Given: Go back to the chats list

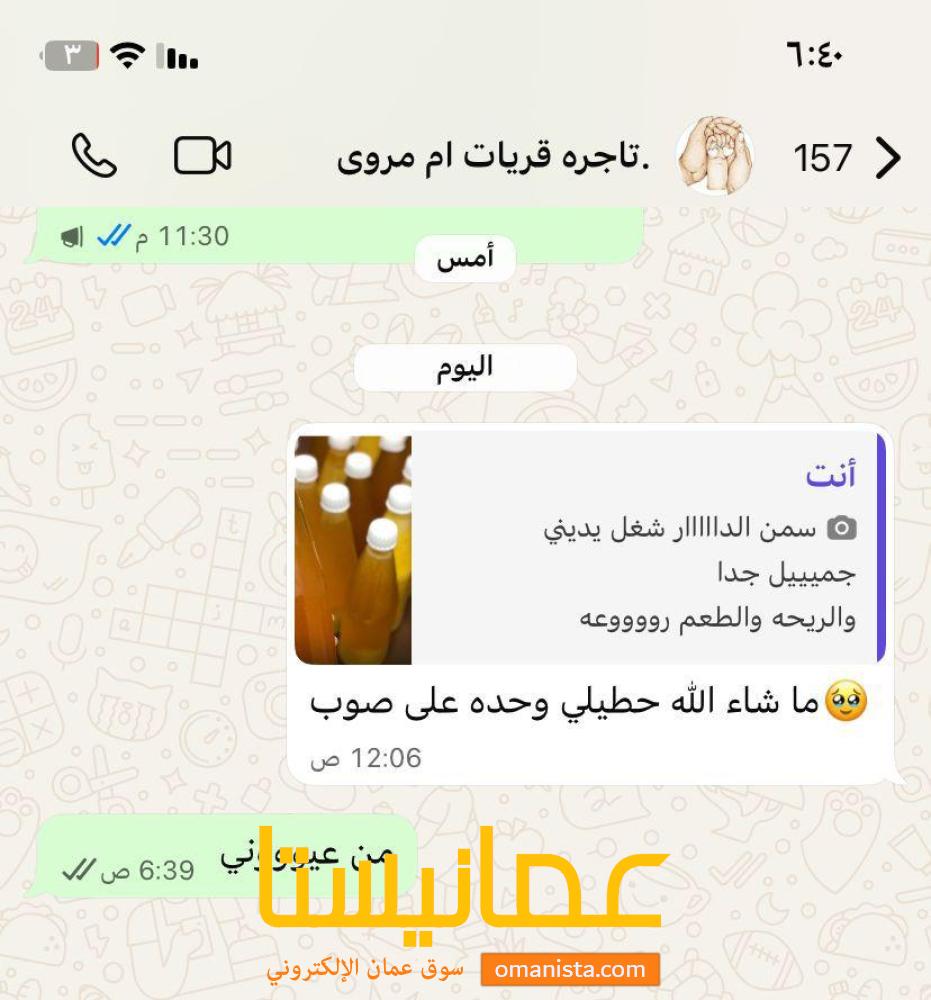Looking at the screenshot, I should point(887,158).
